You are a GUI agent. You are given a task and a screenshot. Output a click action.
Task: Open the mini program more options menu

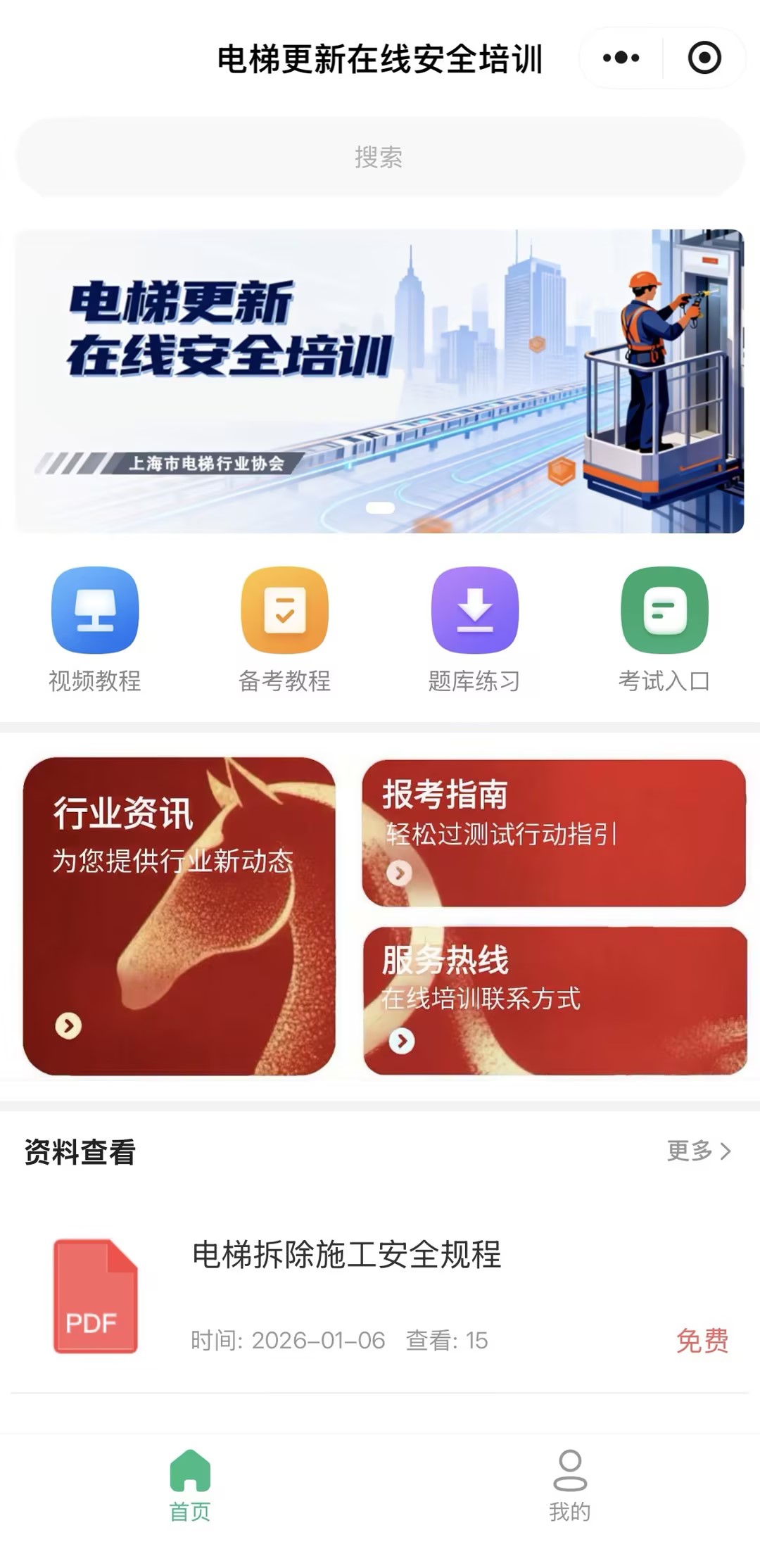click(621, 58)
